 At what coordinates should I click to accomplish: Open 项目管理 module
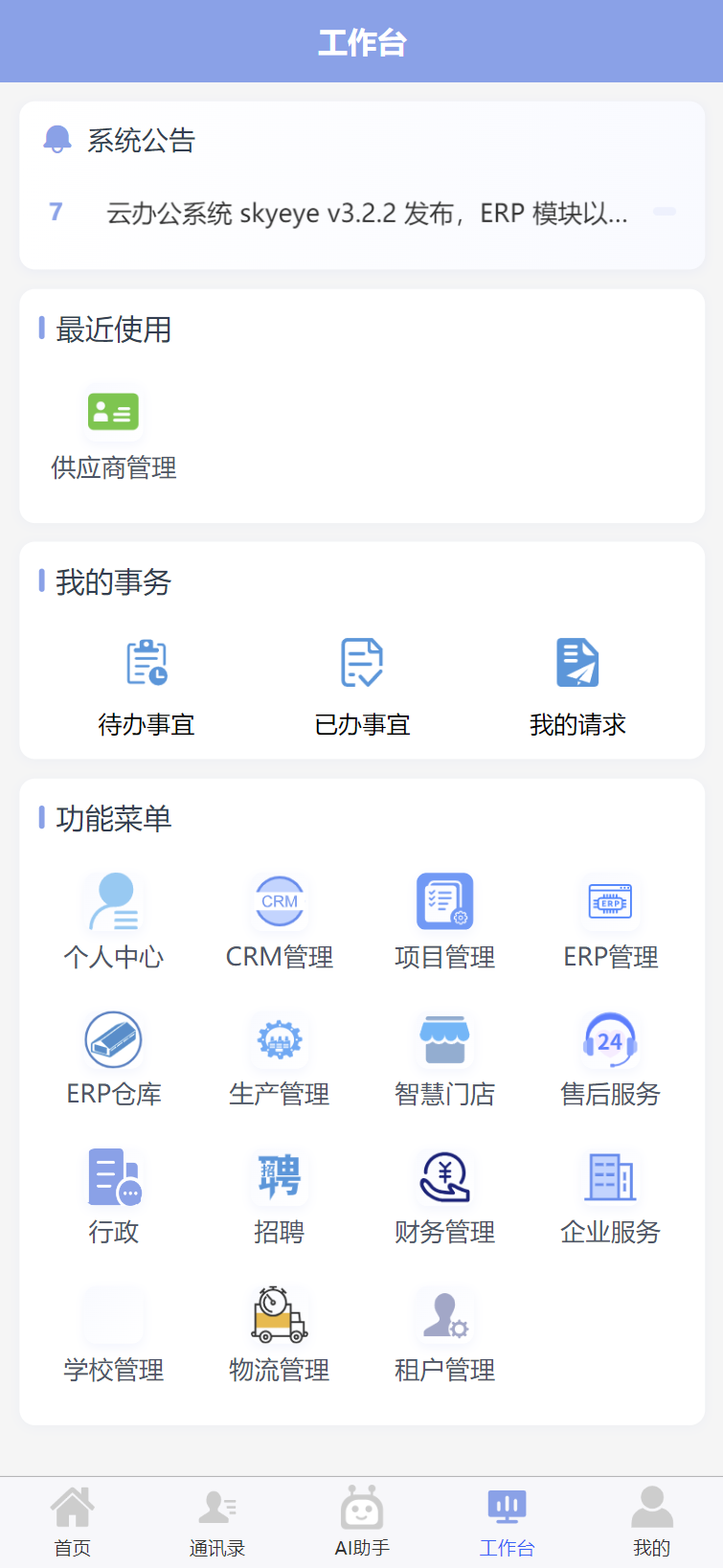point(445,920)
